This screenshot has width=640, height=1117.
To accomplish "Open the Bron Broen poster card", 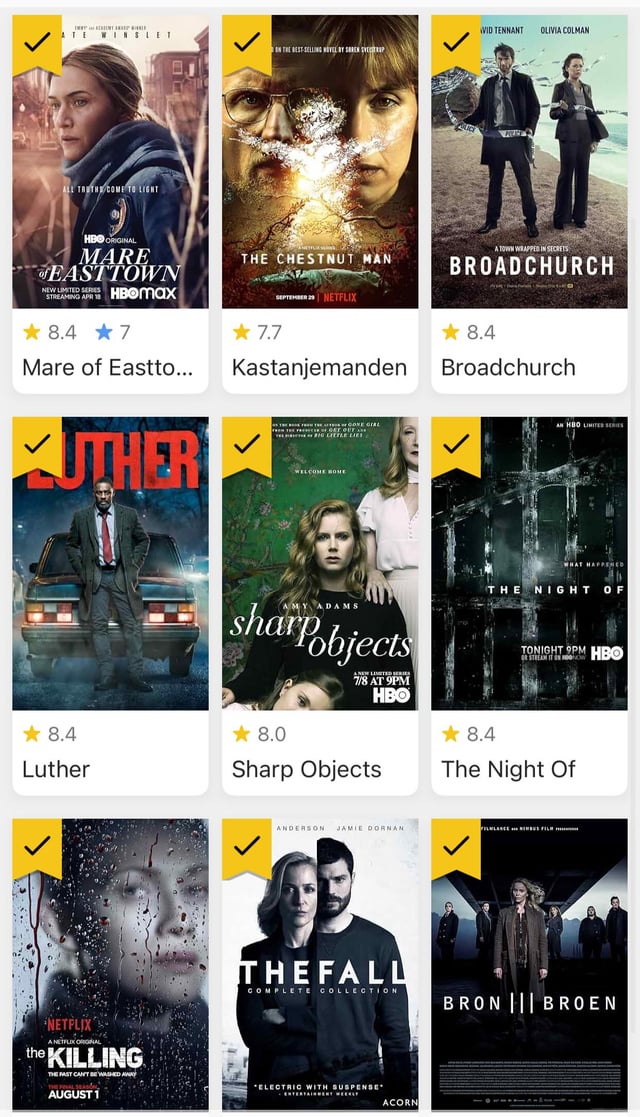I will [529, 980].
